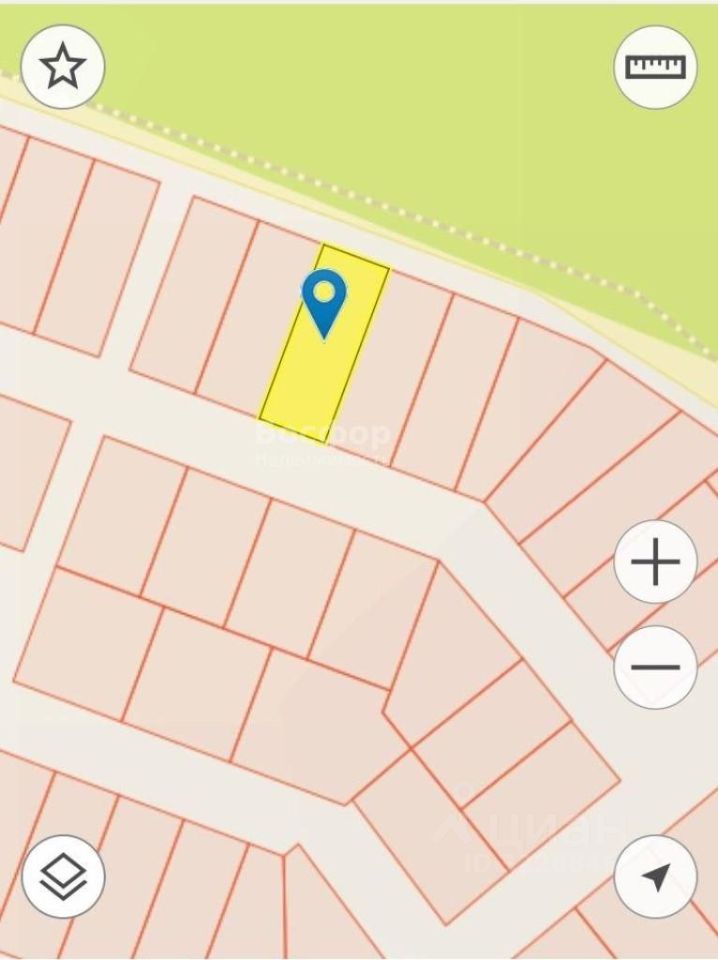
Task: Add this plot to favorites with the star
Action: click(x=63, y=67)
